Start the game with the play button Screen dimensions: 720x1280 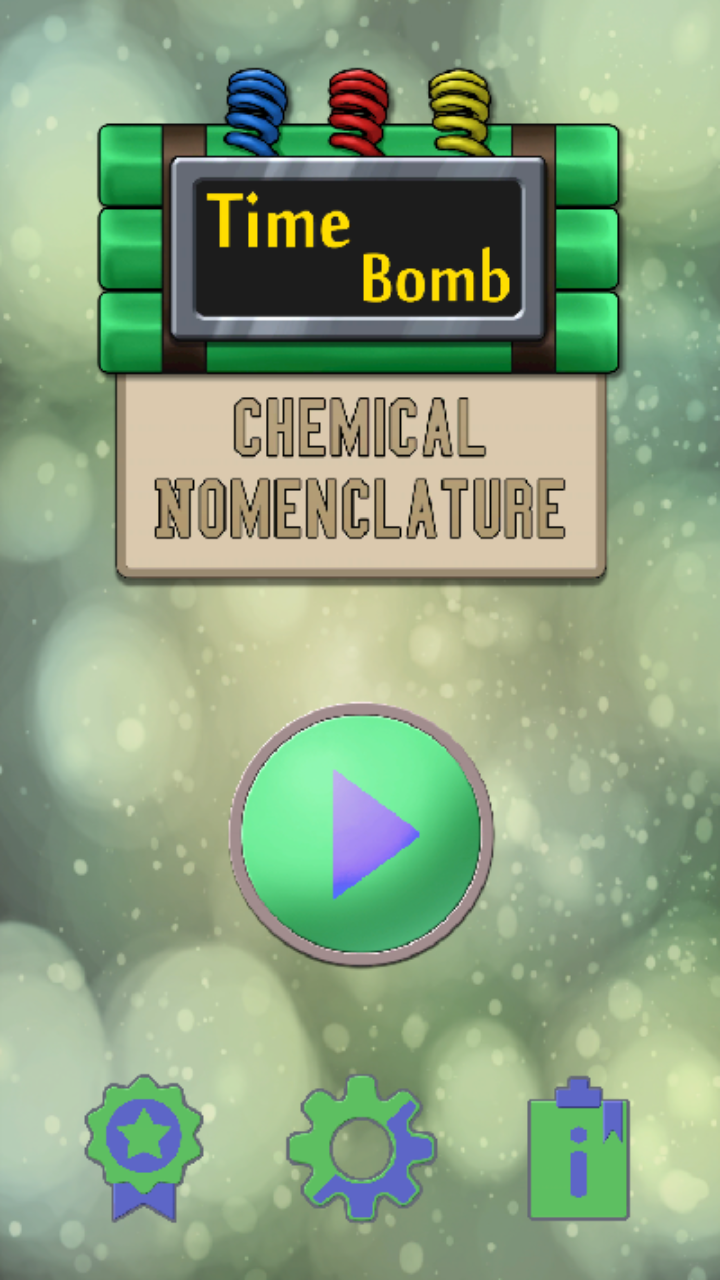(361, 834)
